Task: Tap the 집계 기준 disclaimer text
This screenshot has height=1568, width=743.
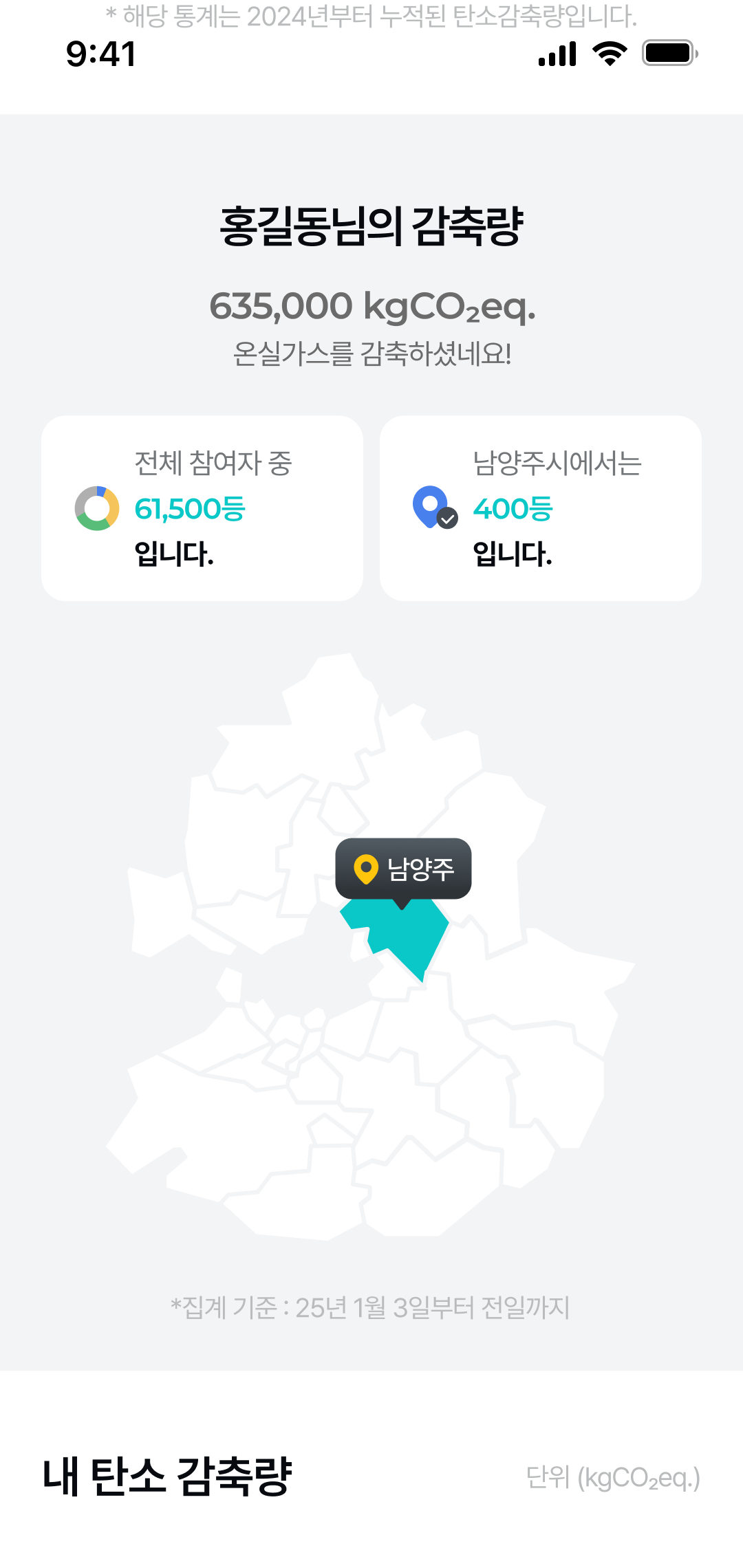Action: coord(371,1308)
